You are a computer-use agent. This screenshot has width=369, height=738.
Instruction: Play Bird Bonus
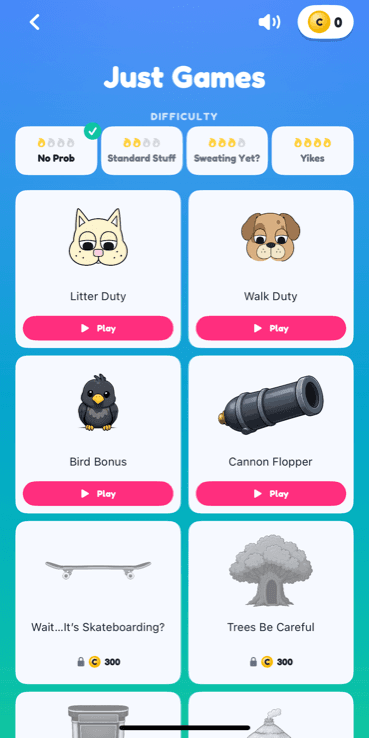[98, 493]
